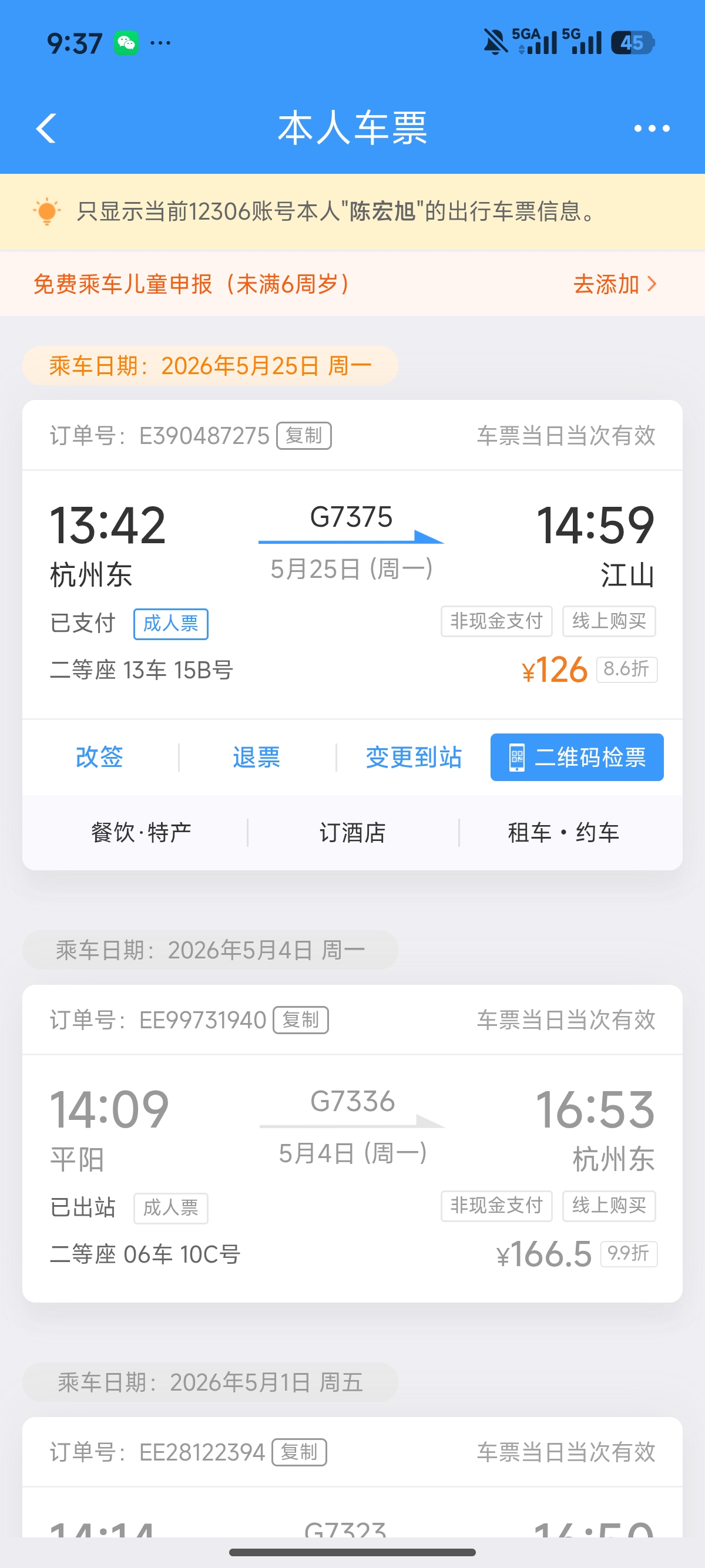Tap 去添加 to add free-ride child
This screenshot has width=705, height=1568.
615,284
